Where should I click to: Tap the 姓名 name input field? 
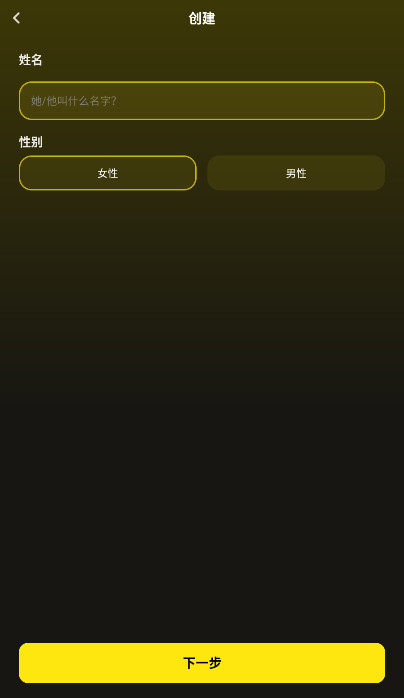coord(202,101)
